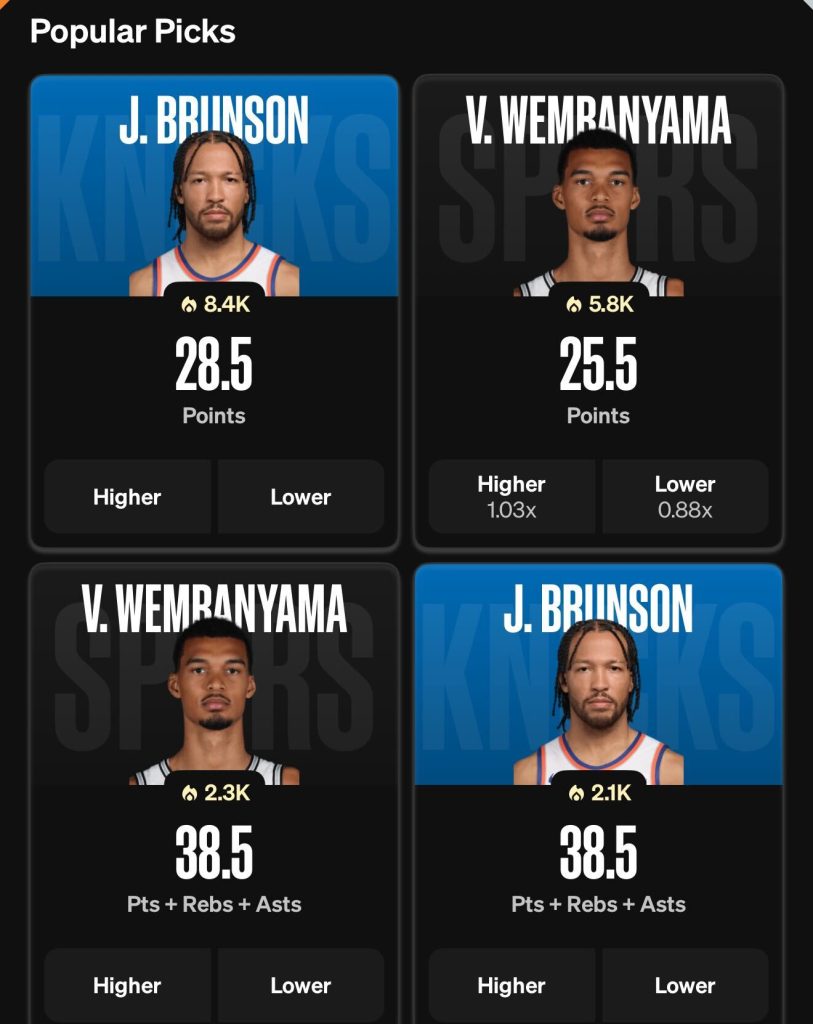Choose Higher for Wembanyama 38.5 Pts + Rebs + Asts
The width and height of the screenshot is (813, 1024).
(127, 985)
